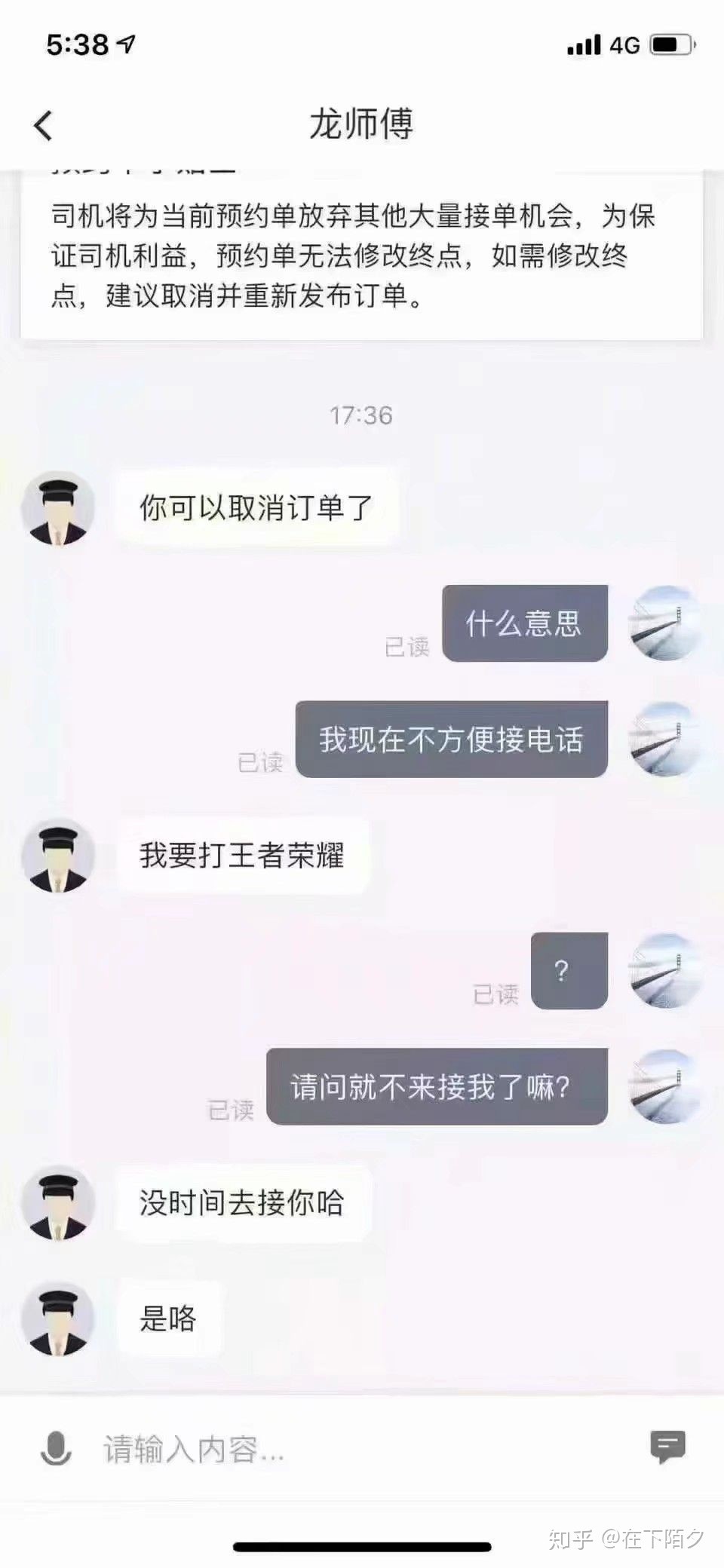The height and width of the screenshot is (1568, 724).
Task: Open the quick replies message icon
Action: pyautogui.click(x=668, y=1447)
